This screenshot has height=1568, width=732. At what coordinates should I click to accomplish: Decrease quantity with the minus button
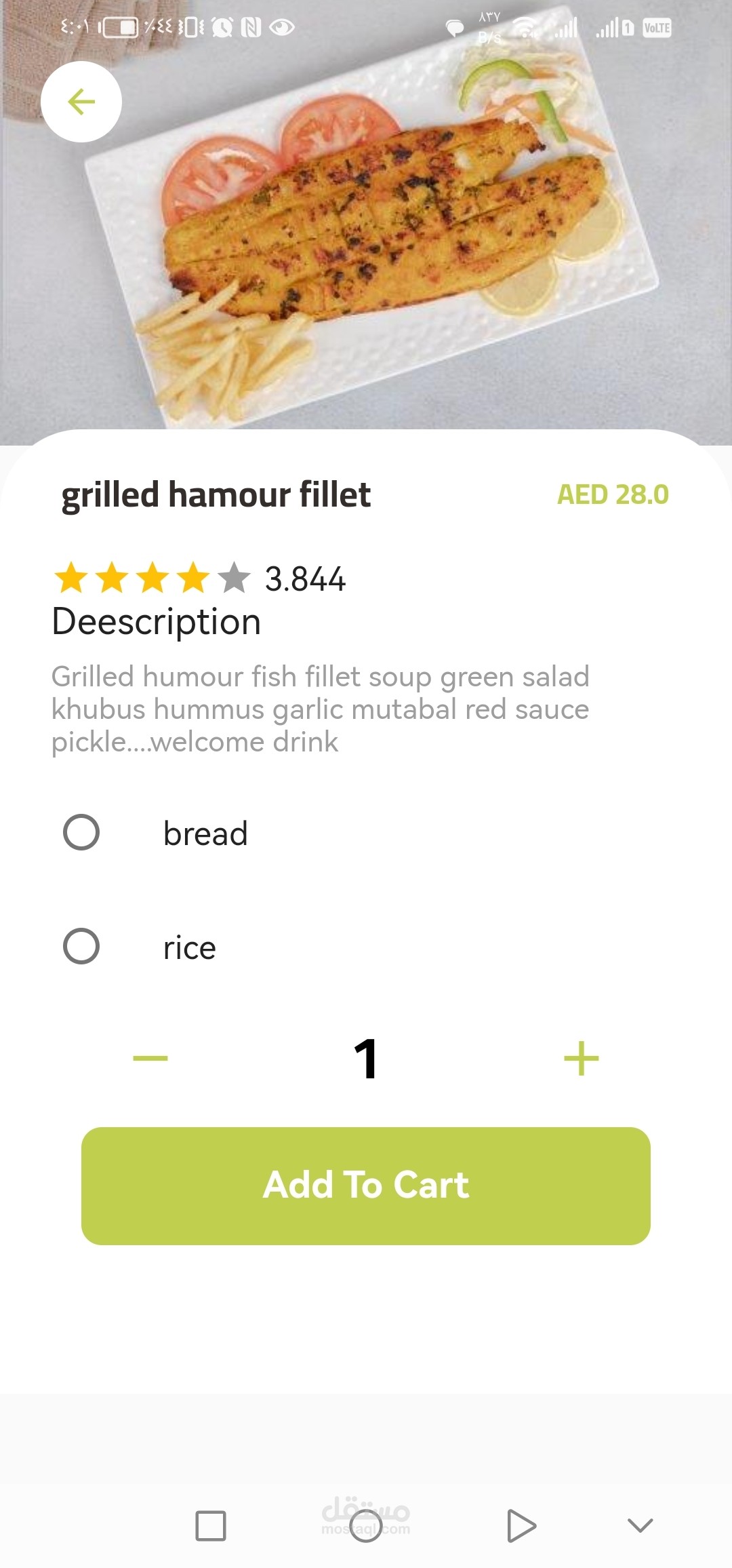click(x=150, y=1058)
